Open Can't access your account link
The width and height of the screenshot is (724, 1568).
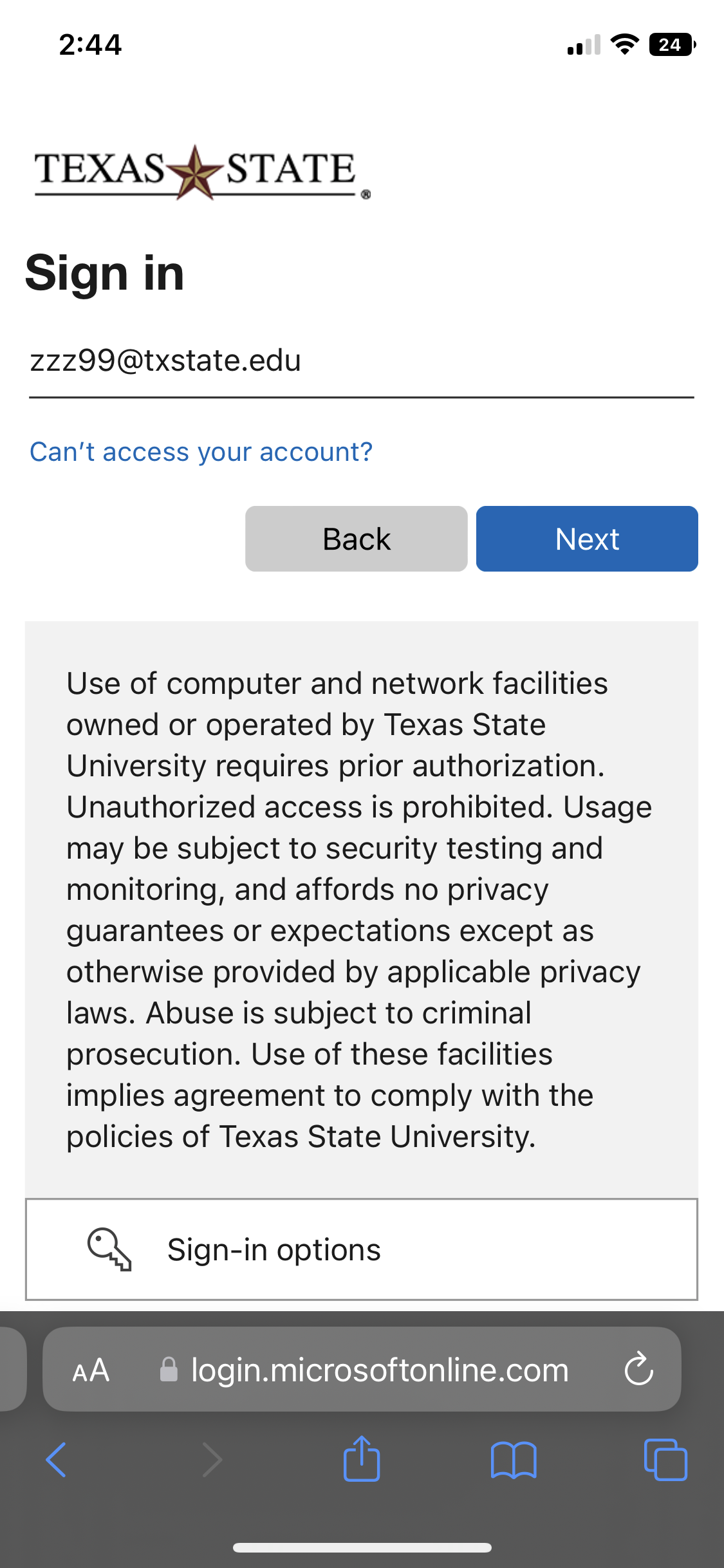[201, 451]
